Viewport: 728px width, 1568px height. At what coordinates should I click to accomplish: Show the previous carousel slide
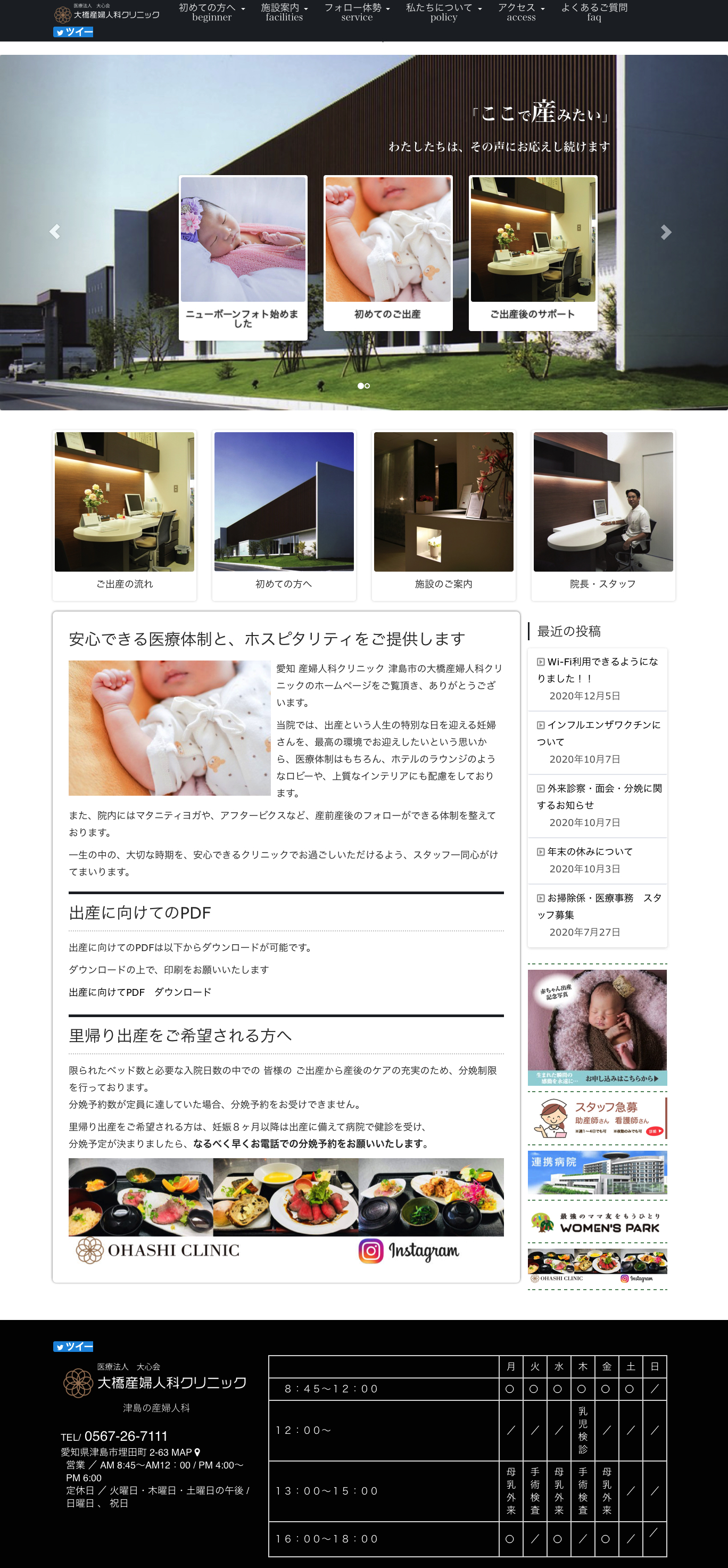tap(55, 232)
